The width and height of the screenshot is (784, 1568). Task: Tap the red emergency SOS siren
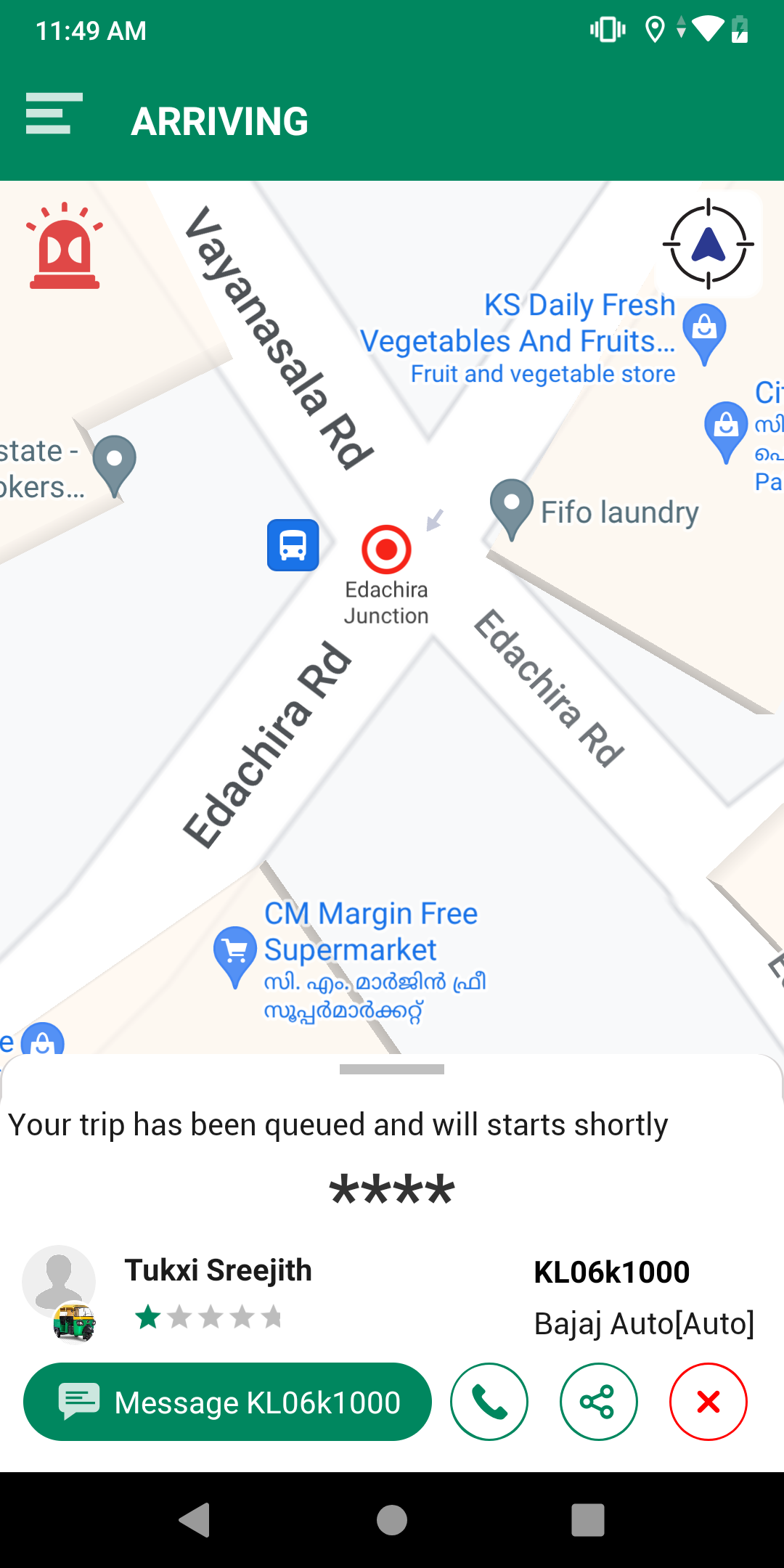65,247
